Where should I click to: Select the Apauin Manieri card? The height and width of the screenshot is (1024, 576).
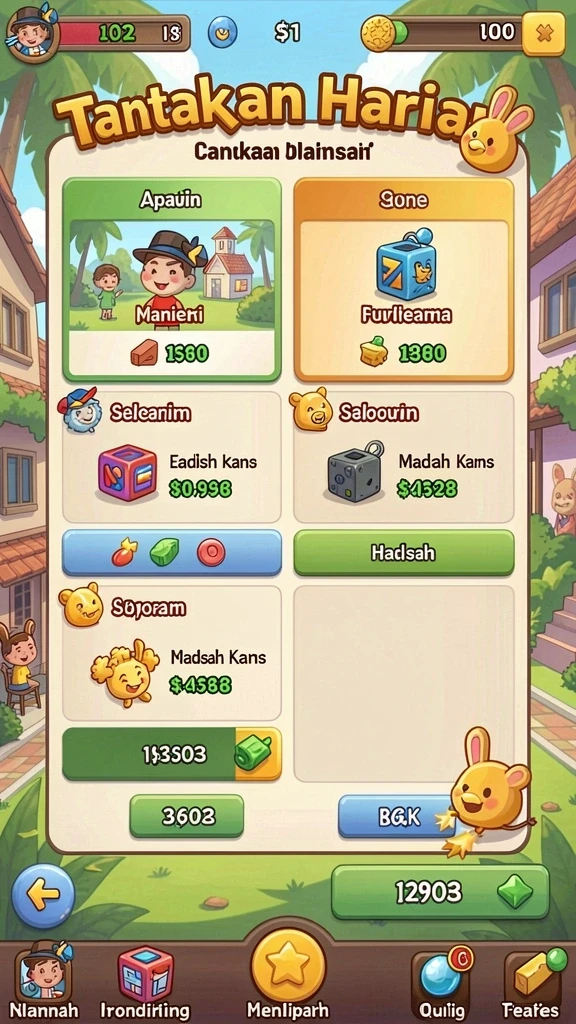(x=172, y=280)
